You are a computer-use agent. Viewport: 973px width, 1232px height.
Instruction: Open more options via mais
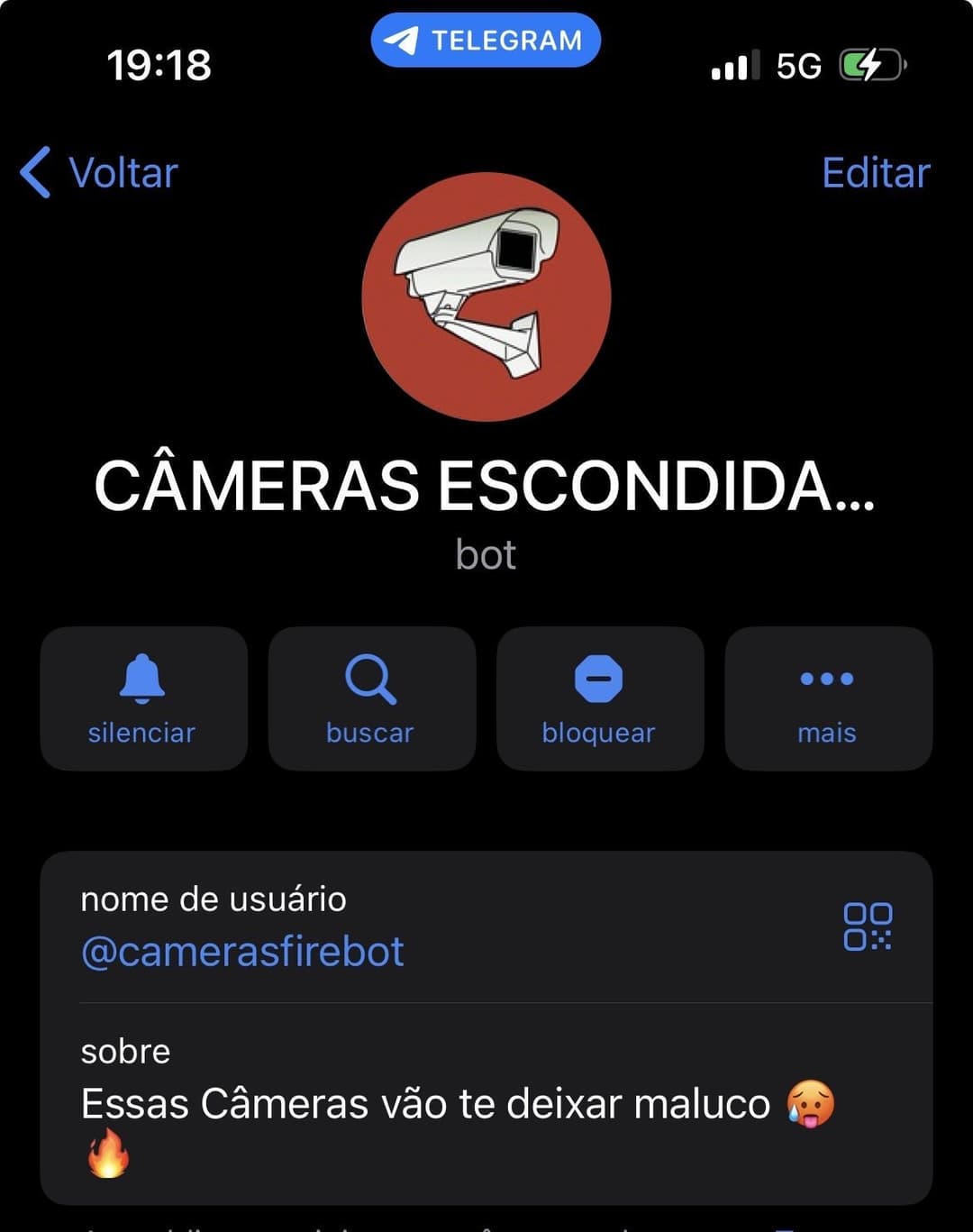point(827,698)
